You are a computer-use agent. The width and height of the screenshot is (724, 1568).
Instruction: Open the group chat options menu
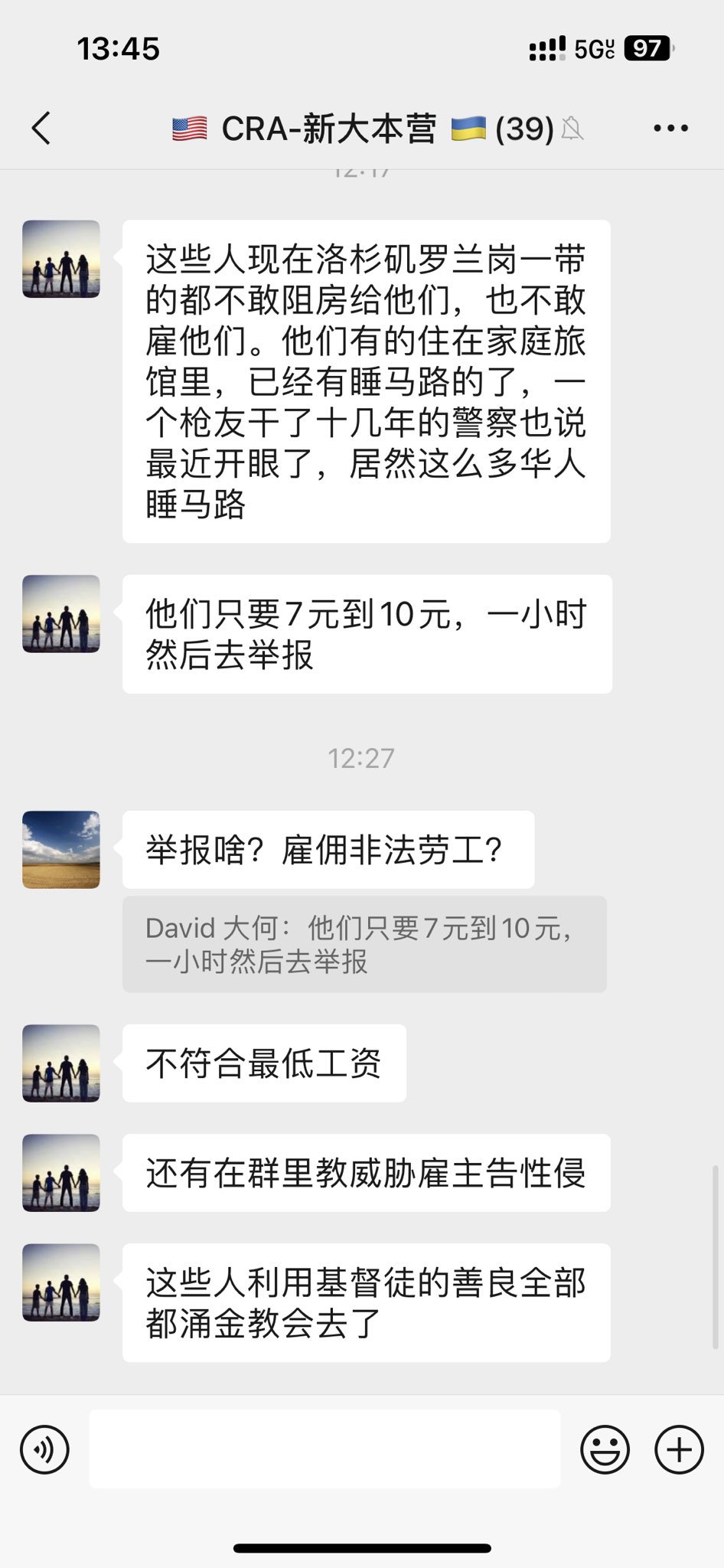(670, 129)
